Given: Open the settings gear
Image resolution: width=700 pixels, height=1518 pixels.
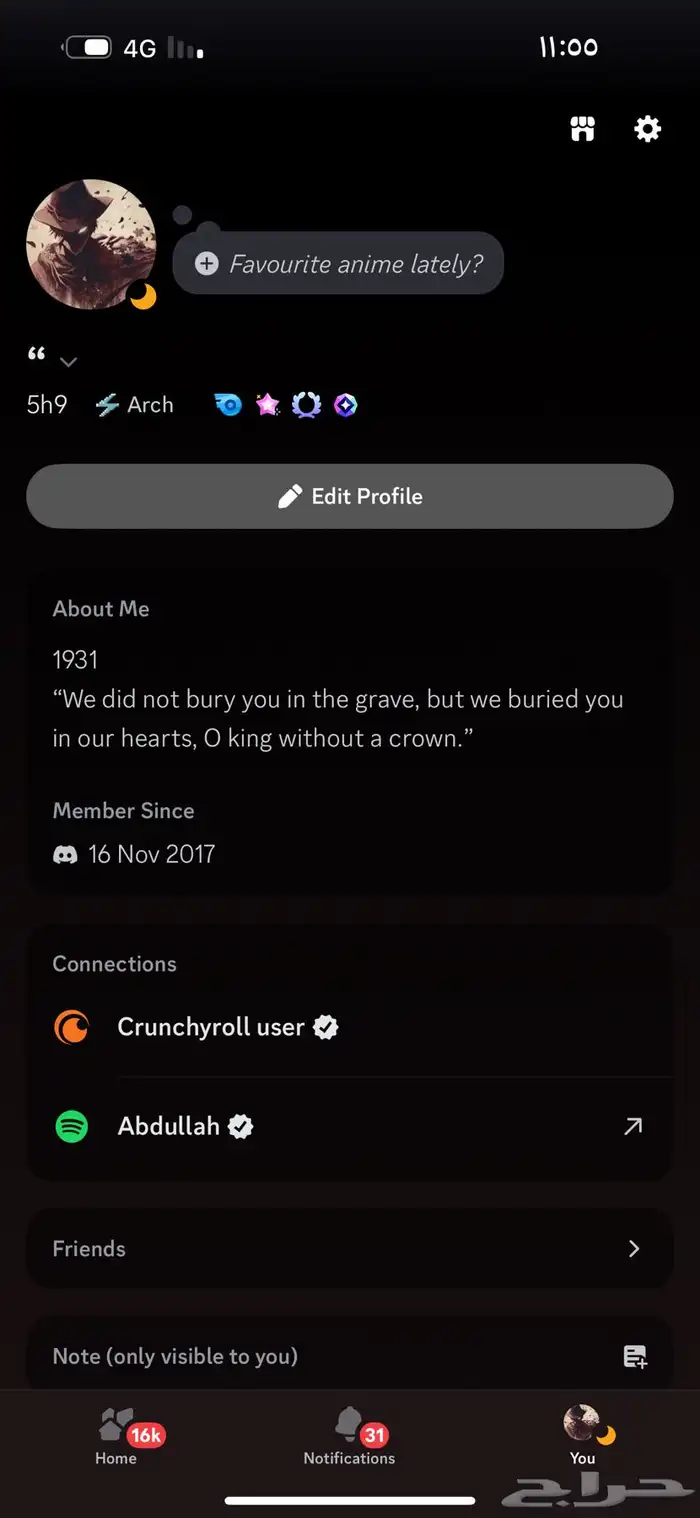Looking at the screenshot, I should click(x=648, y=129).
